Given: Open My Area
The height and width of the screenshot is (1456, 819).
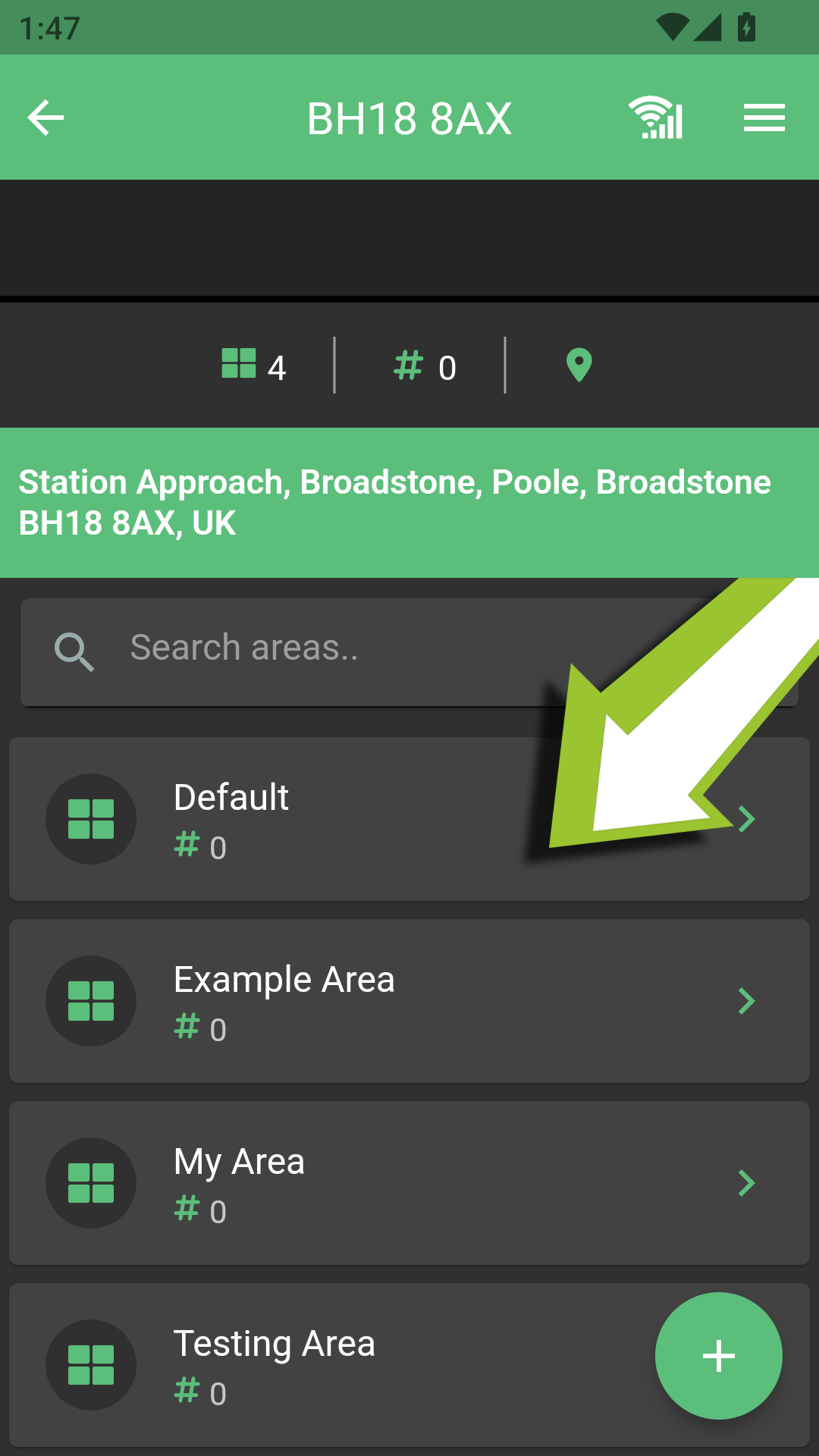Looking at the screenshot, I should [x=409, y=1183].
